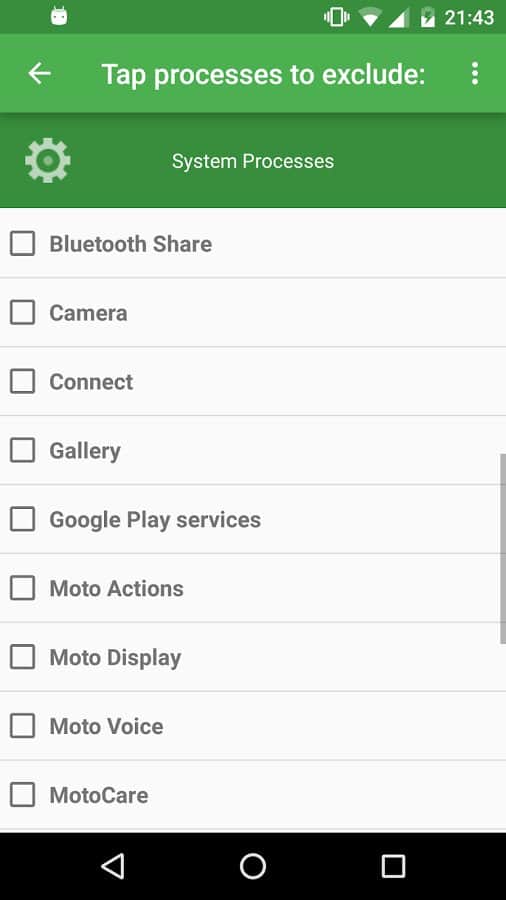Select Gallery to exclude it
The image size is (506, 900).
(22, 451)
